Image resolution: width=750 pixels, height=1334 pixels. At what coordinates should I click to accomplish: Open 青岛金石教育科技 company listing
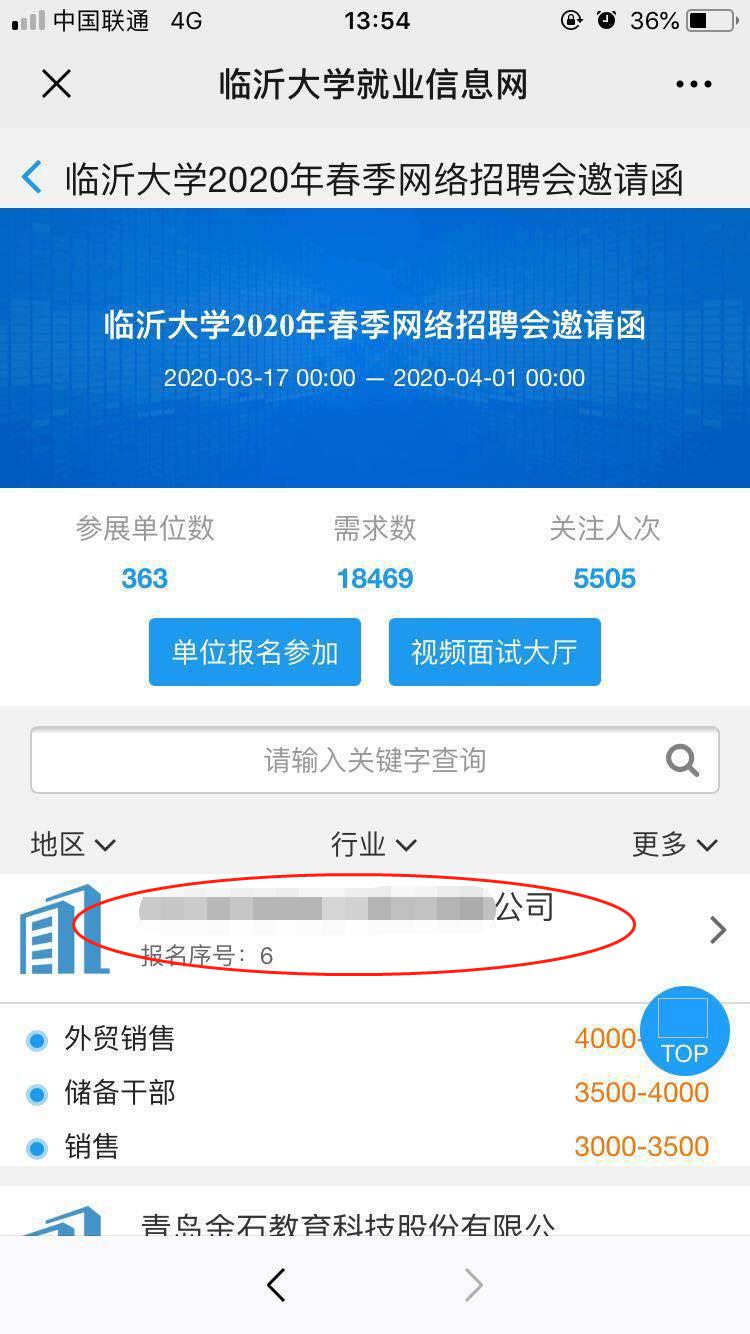click(x=350, y=1222)
